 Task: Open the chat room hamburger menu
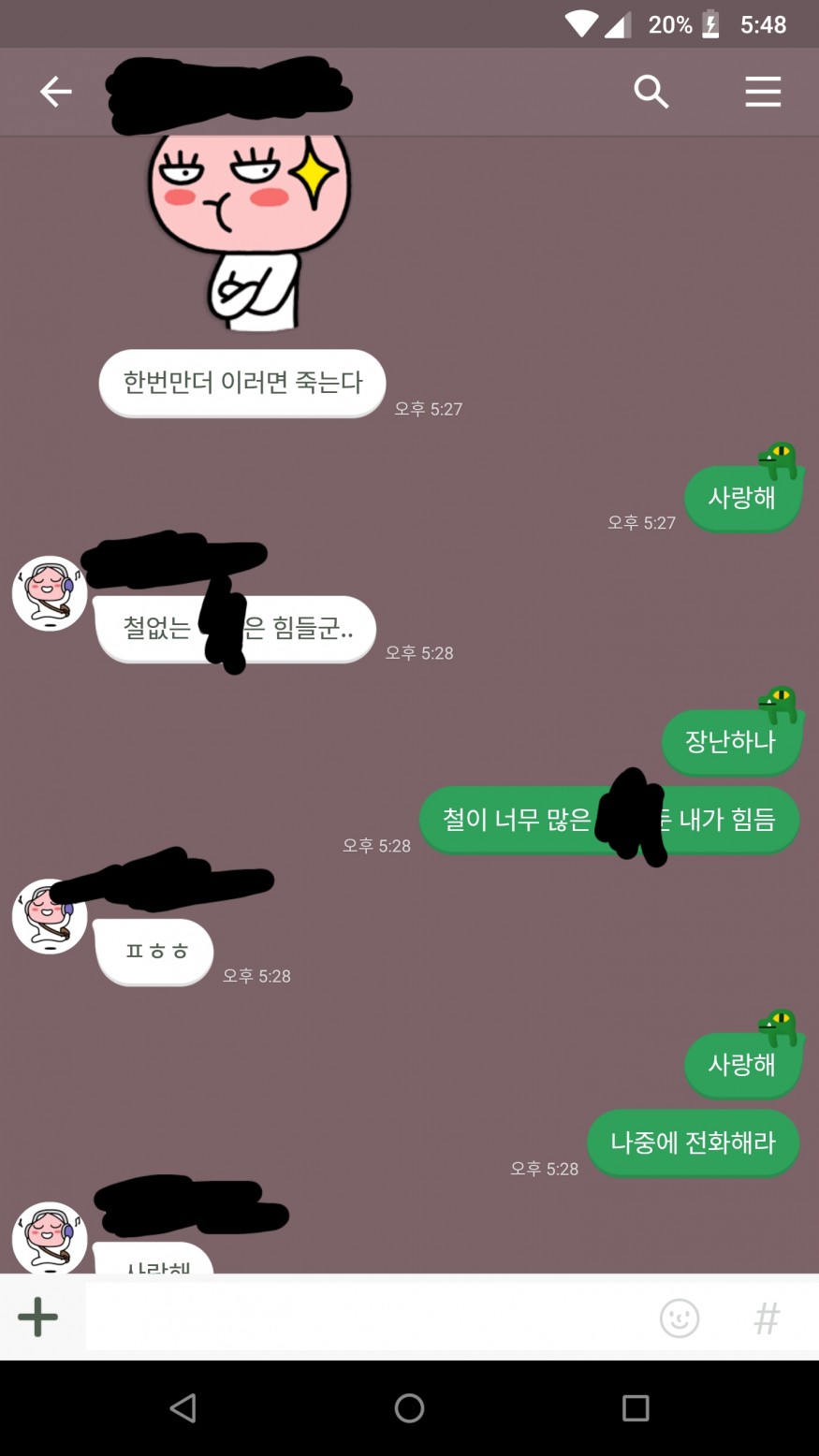coord(762,92)
